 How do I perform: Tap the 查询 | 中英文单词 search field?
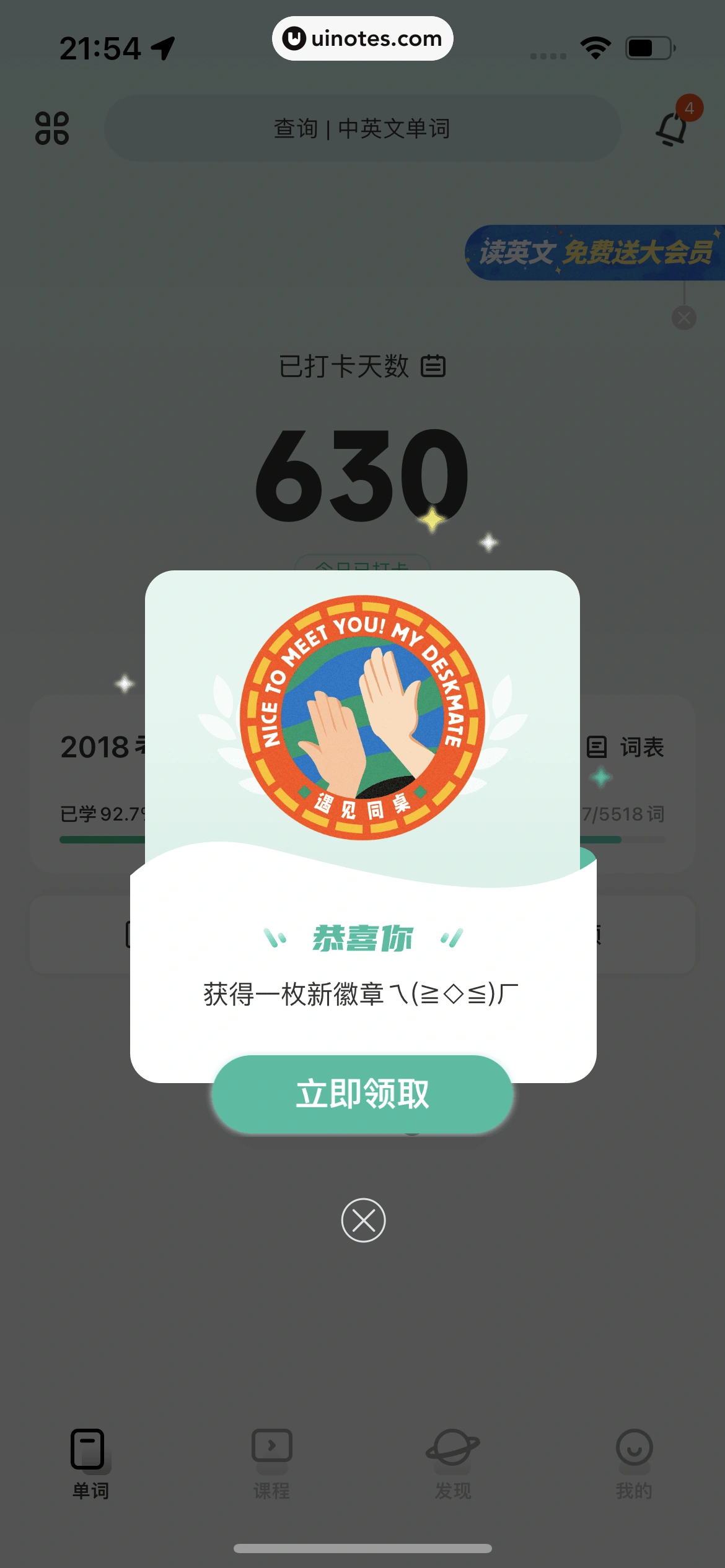coord(362,128)
